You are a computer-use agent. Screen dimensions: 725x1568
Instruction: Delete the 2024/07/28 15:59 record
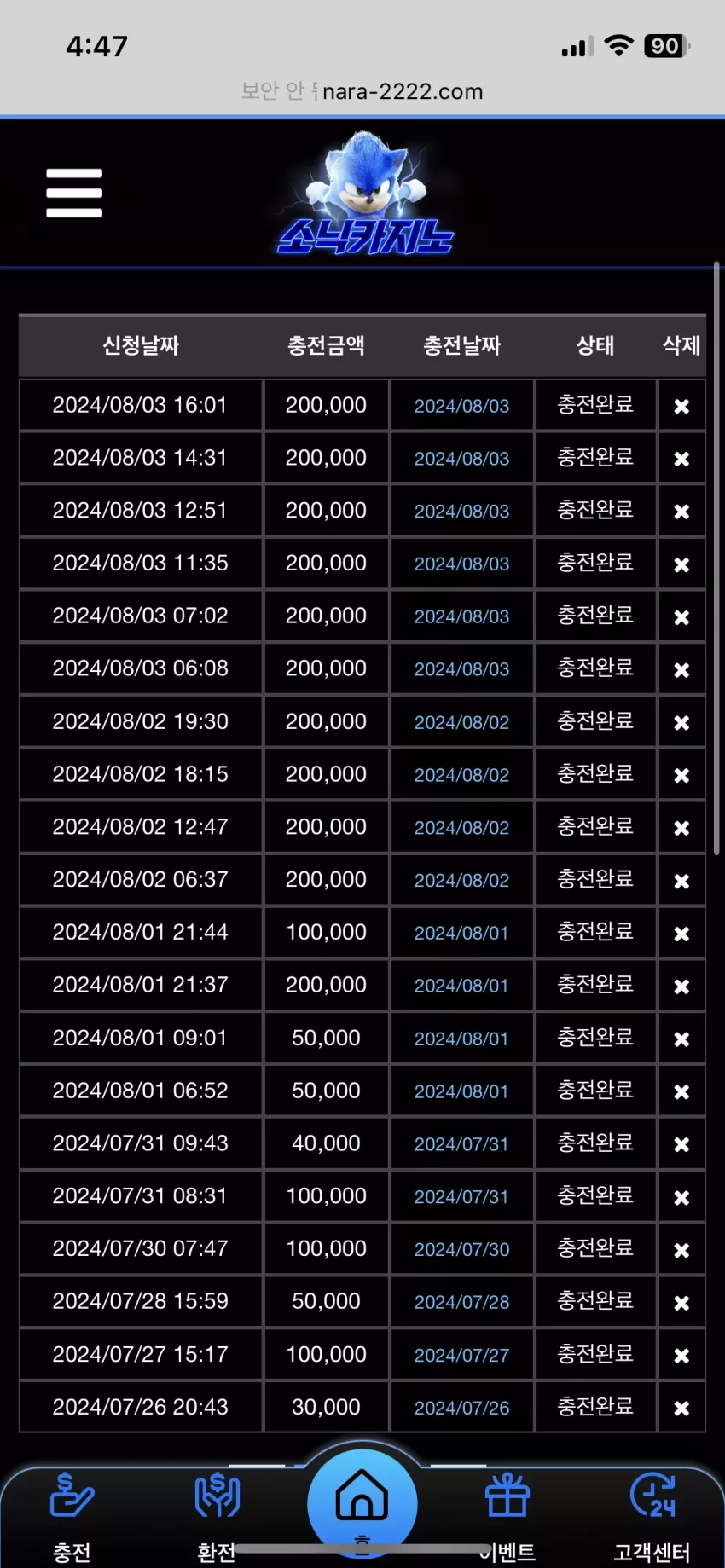[681, 1303]
